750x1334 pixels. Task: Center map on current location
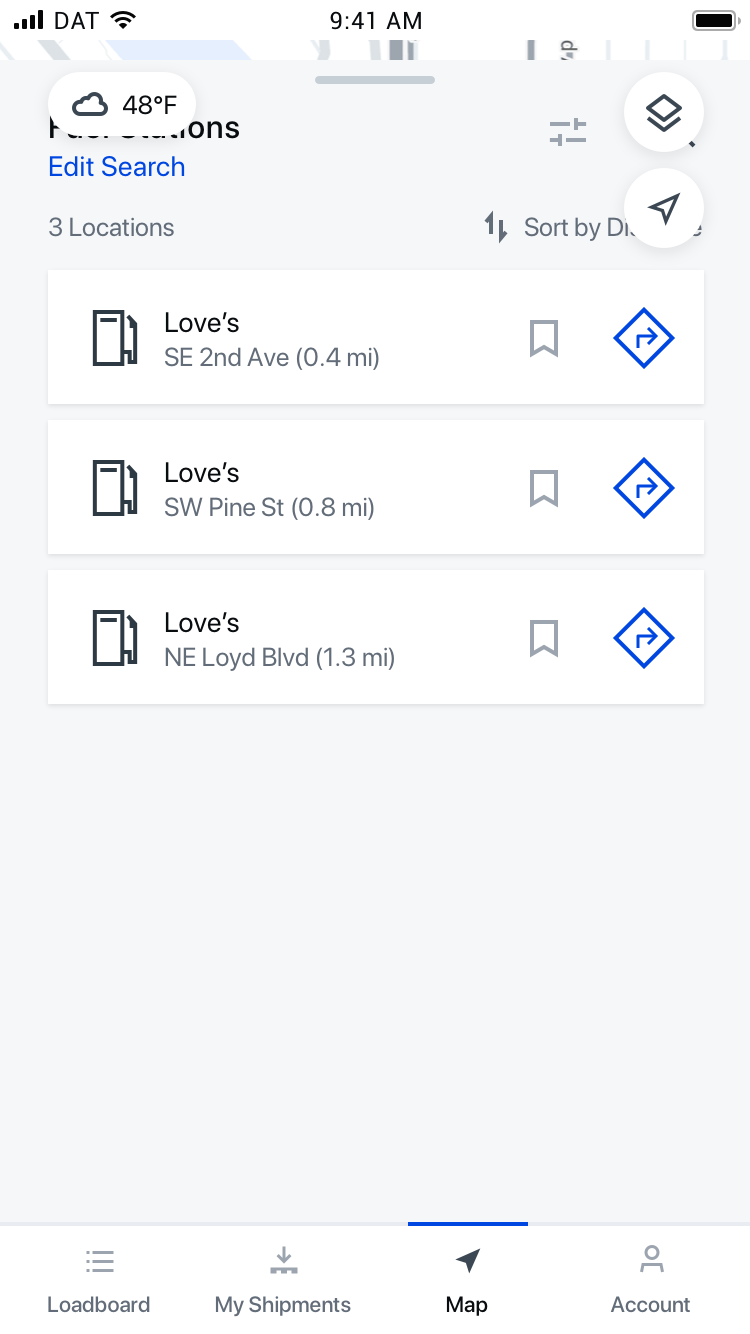point(664,208)
